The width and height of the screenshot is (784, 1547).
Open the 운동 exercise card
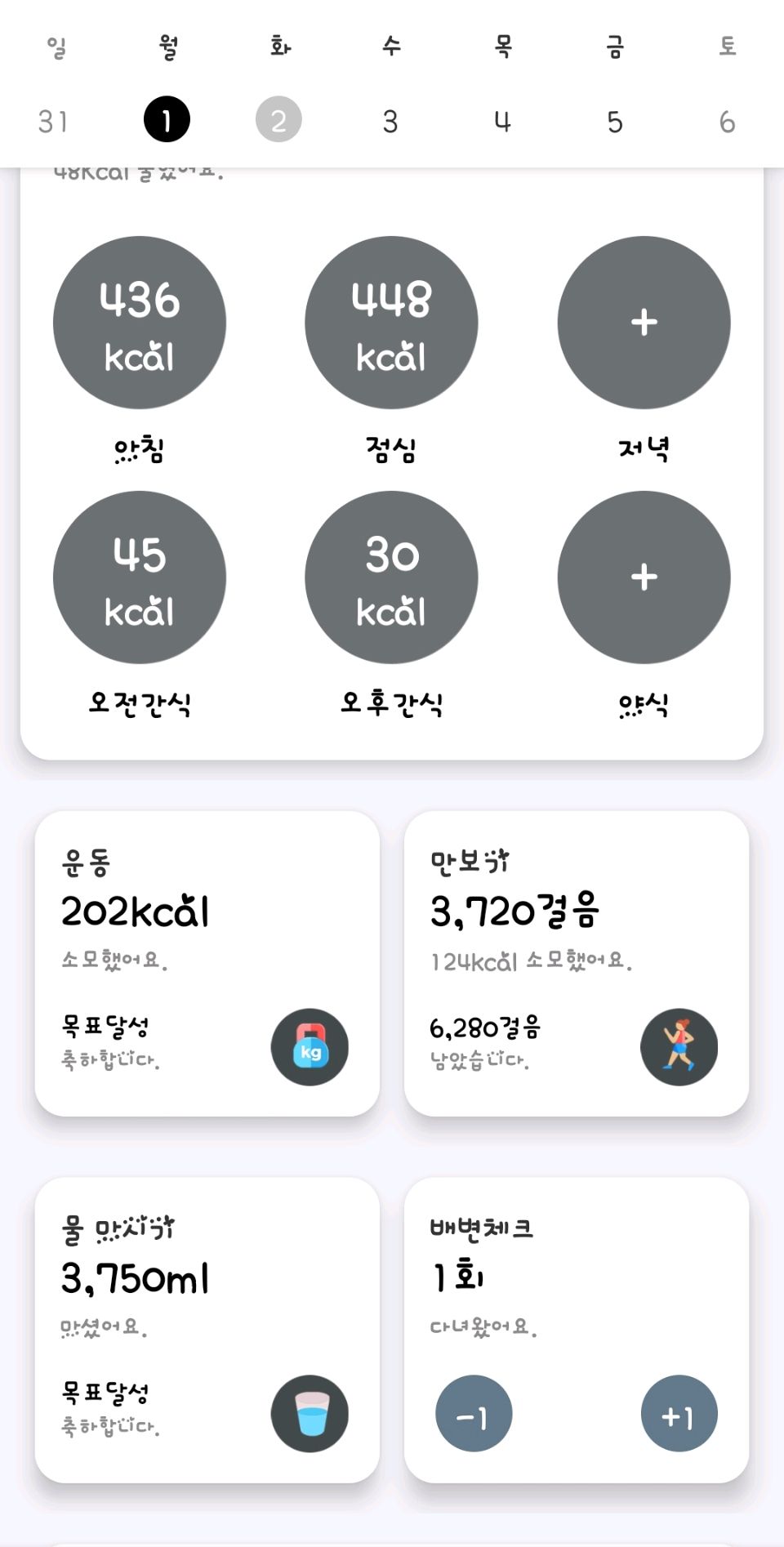[207, 964]
